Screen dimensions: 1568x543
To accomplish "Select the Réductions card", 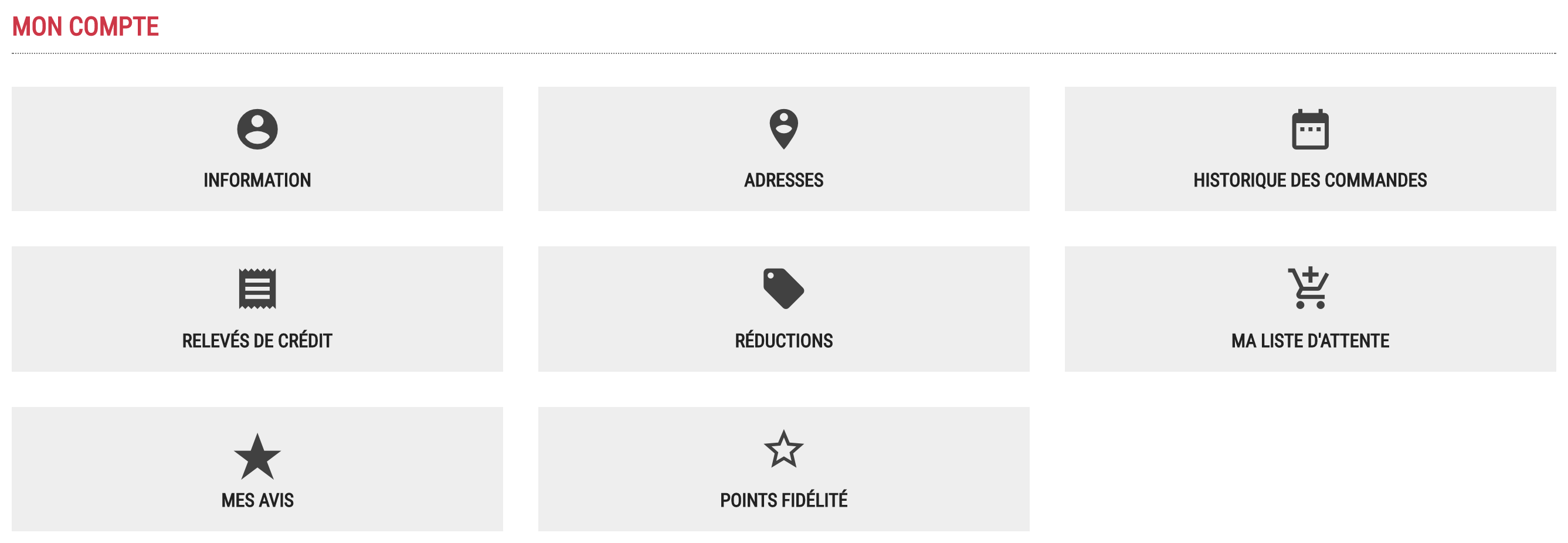I will click(783, 308).
